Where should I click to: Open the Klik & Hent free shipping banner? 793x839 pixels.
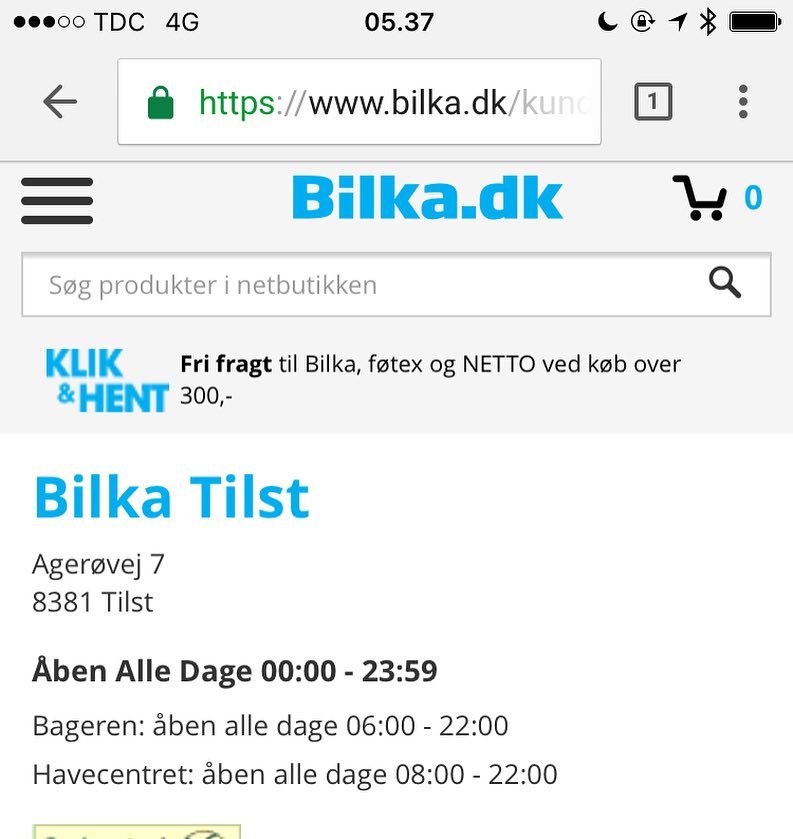396,380
